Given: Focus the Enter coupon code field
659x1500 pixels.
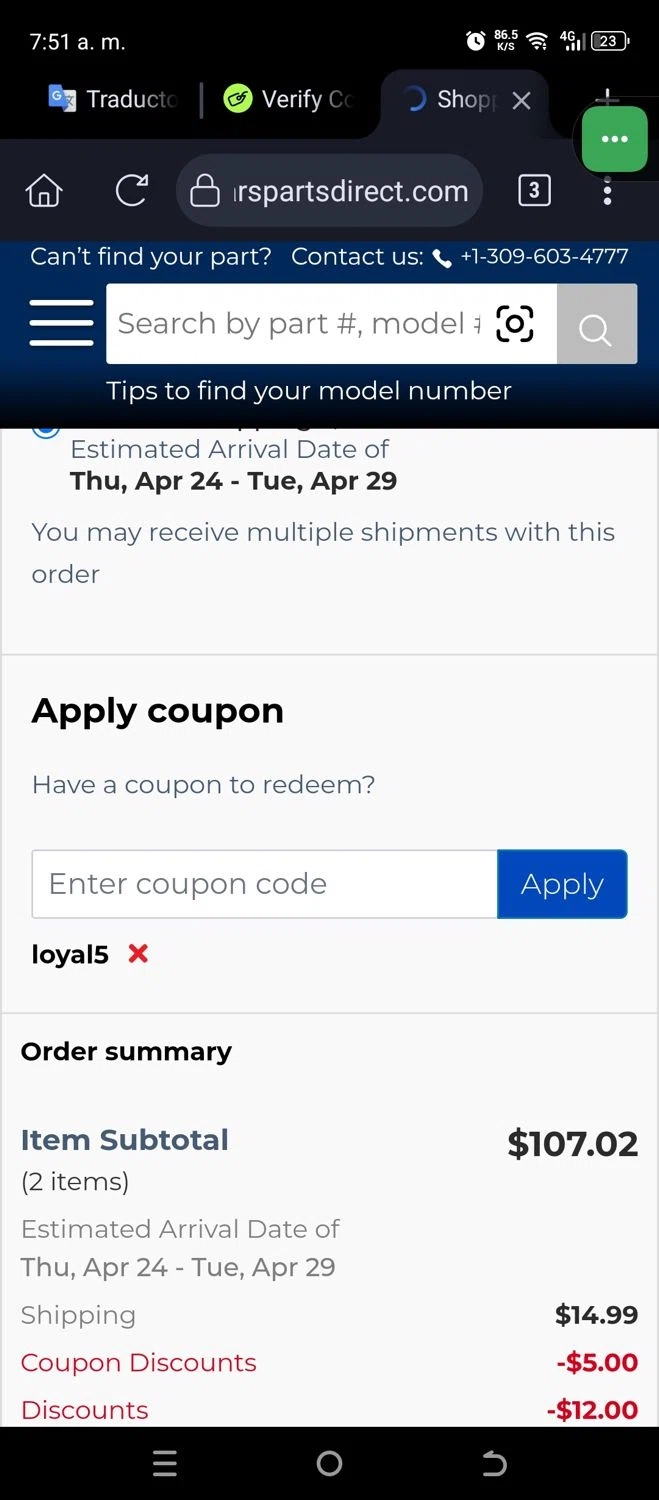Looking at the screenshot, I should pyautogui.click(x=264, y=884).
